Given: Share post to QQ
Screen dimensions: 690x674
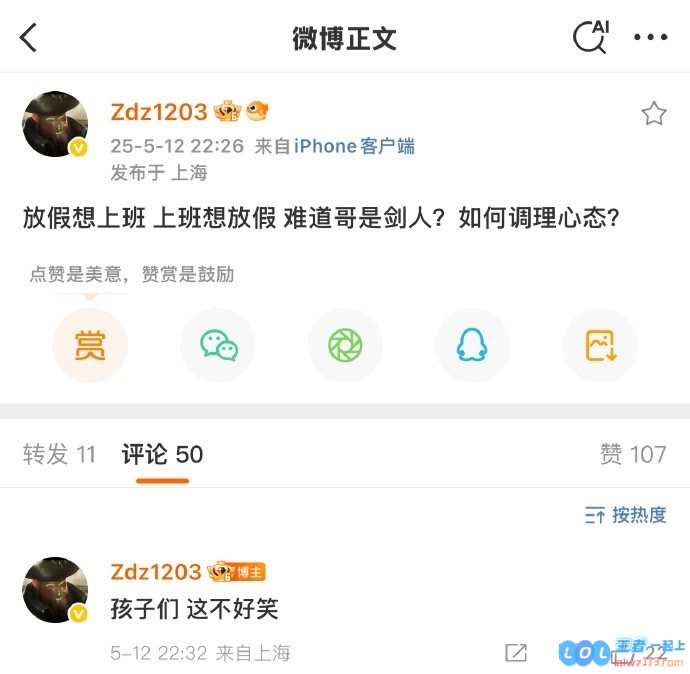Looking at the screenshot, I should pyautogui.click(x=472, y=346).
